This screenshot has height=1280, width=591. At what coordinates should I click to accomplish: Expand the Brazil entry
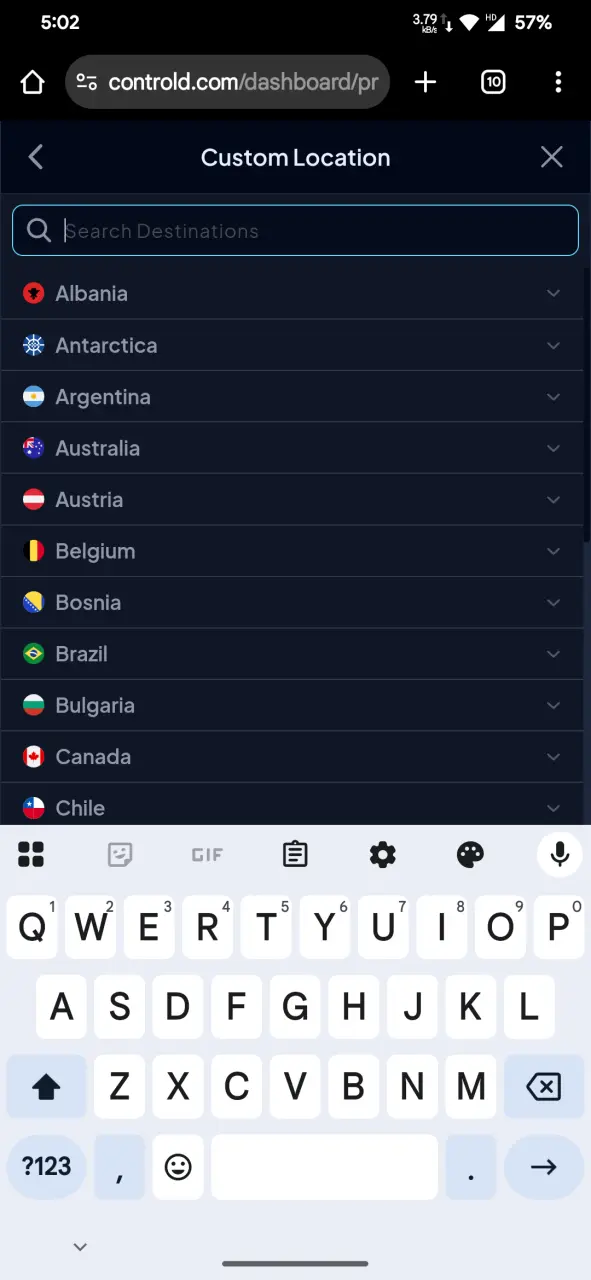pyautogui.click(x=292, y=654)
